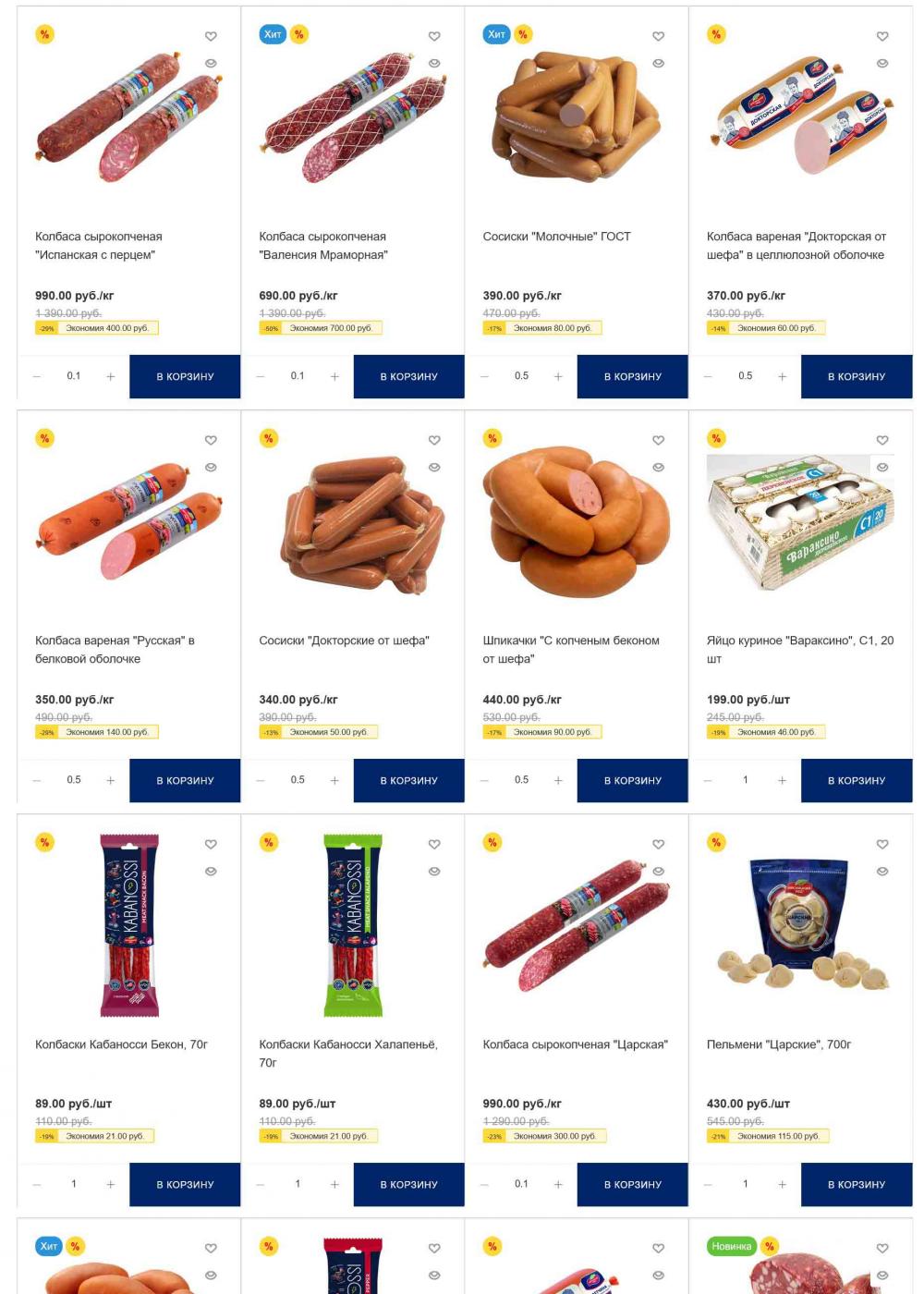924x1294 pixels.
Task: Favorite Яйцо куриное "Вараксино" heart icon
Action: (882, 440)
